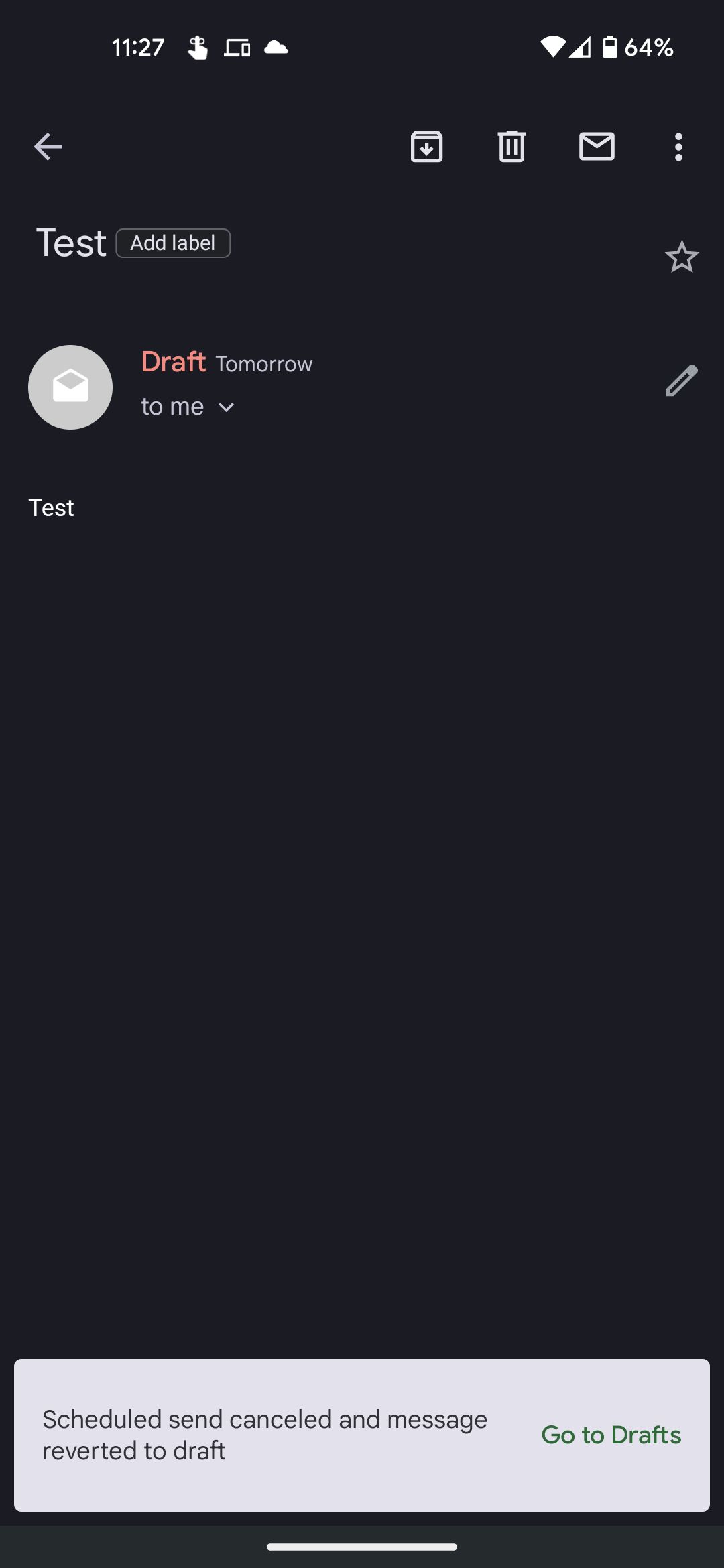Archive this Test email
Image resolution: width=724 pixels, height=1568 pixels.
coord(426,147)
